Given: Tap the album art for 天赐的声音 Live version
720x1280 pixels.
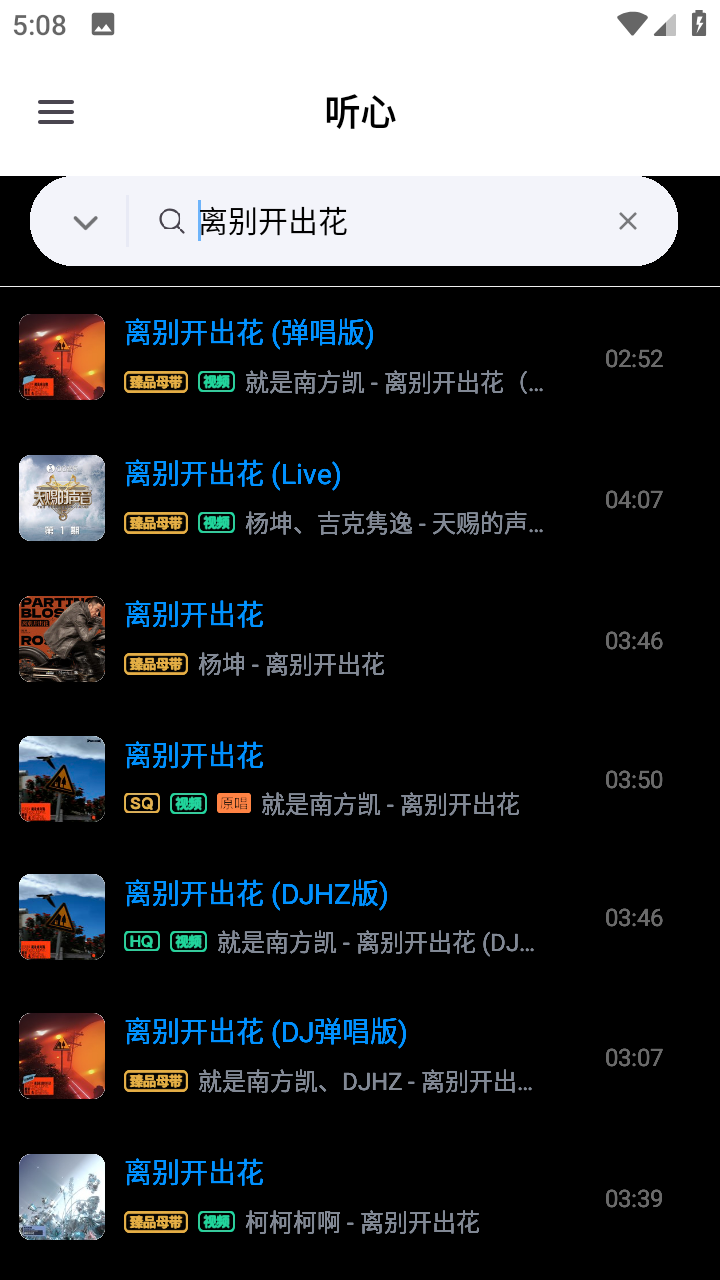Looking at the screenshot, I should pos(61,497).
